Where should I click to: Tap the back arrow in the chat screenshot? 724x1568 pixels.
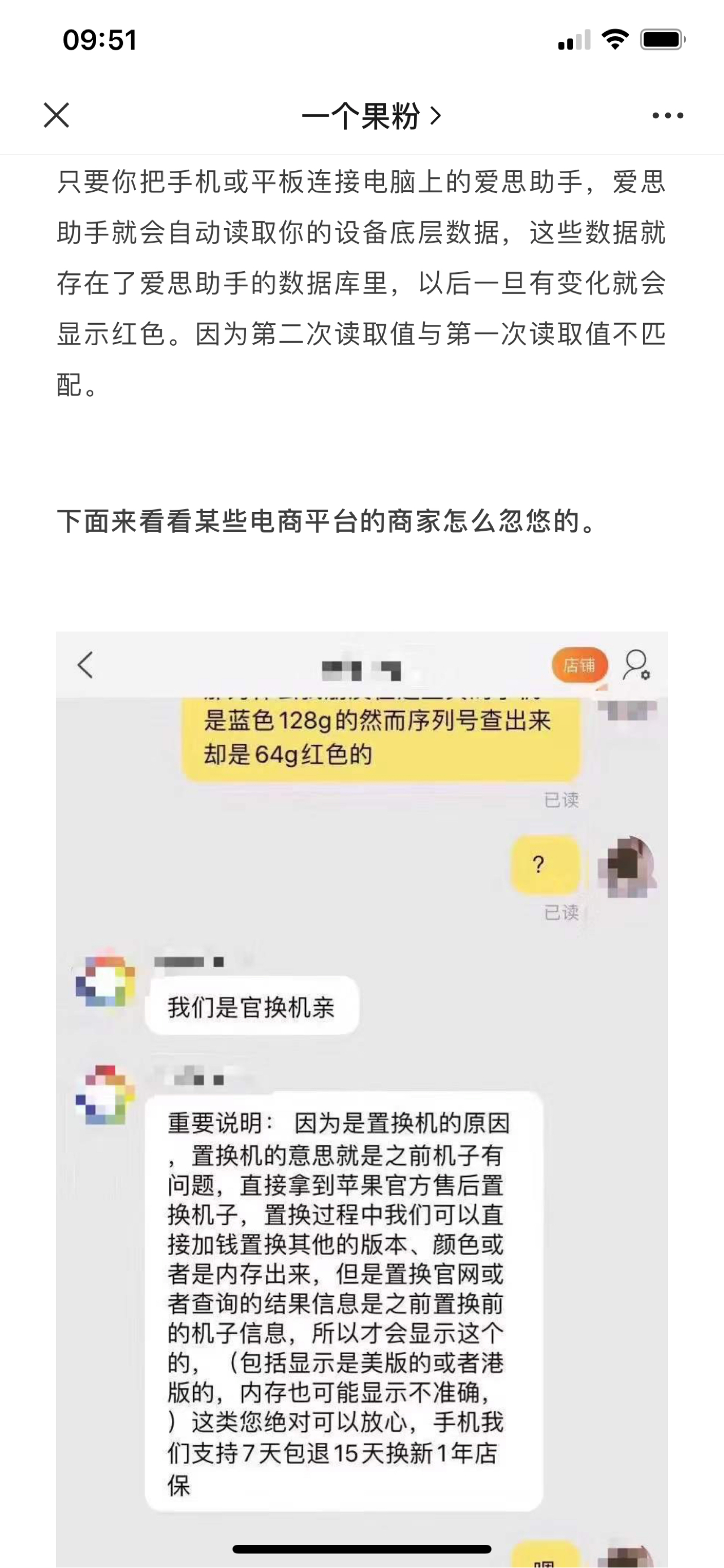click(x=85, y=666)
